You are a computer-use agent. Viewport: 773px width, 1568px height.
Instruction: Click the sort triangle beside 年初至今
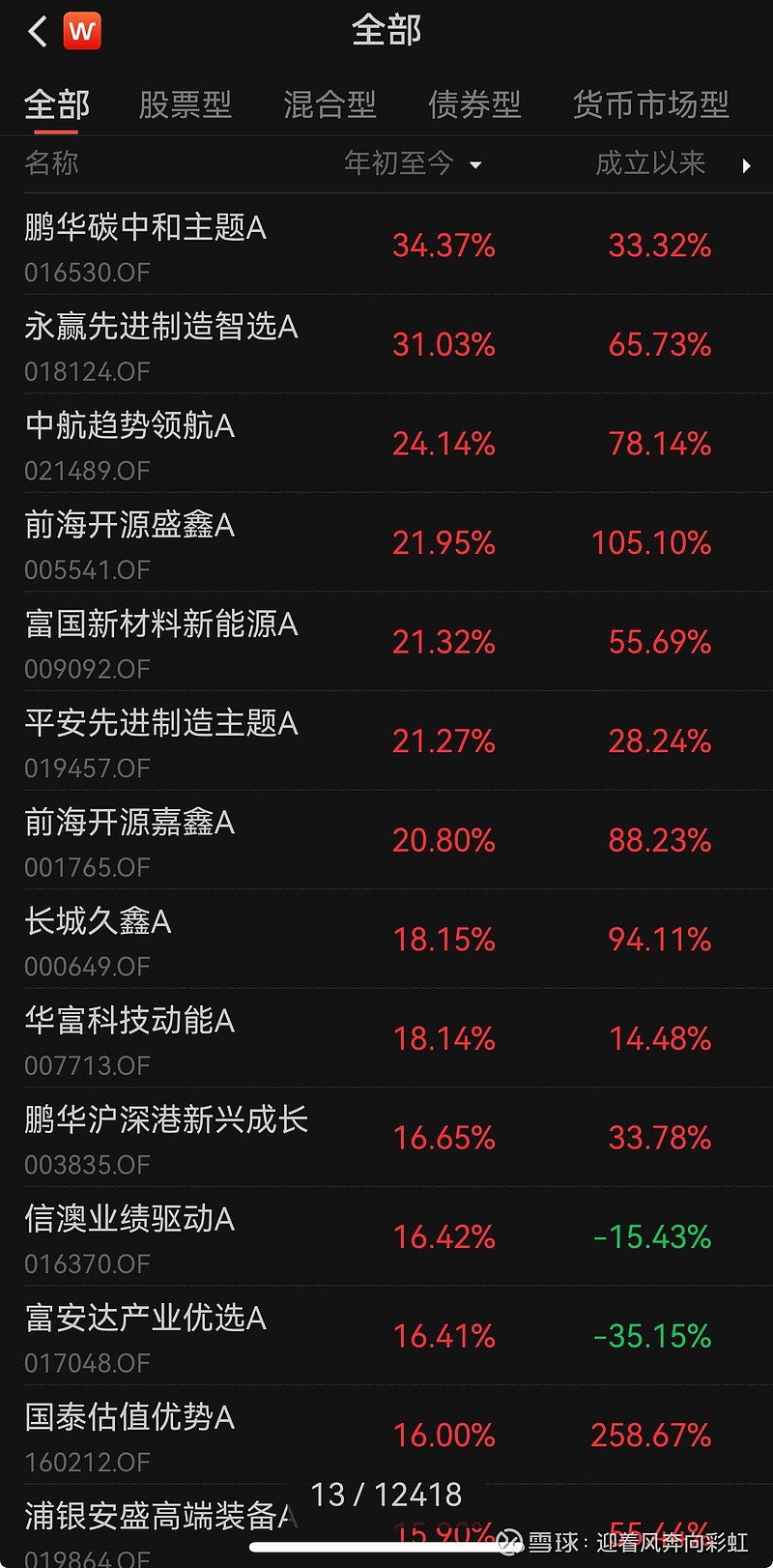[475, 165]
